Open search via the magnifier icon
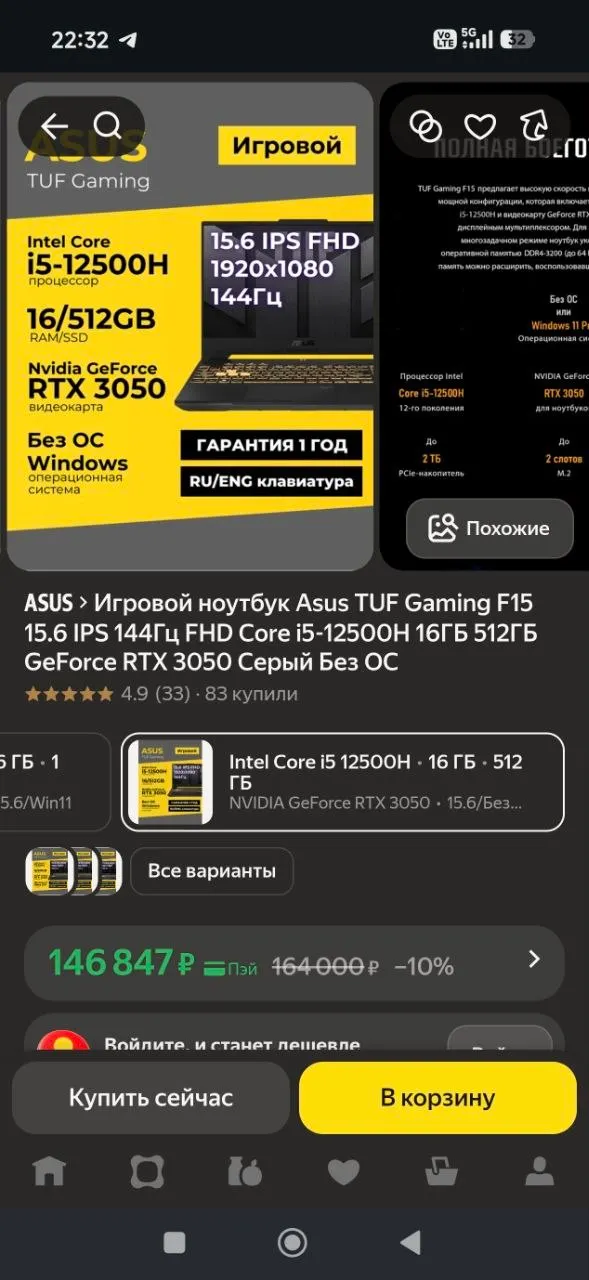The height and width of the screenshot is (1280, 589). pyautogui.click(x=107, y=126)
